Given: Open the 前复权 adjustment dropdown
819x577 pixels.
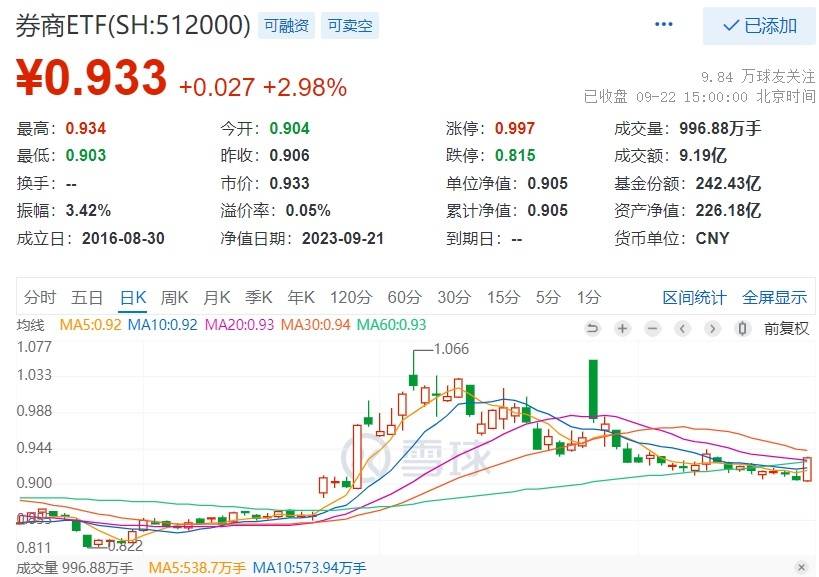Looking at the screenshot, I should click(x=787, y=328).
